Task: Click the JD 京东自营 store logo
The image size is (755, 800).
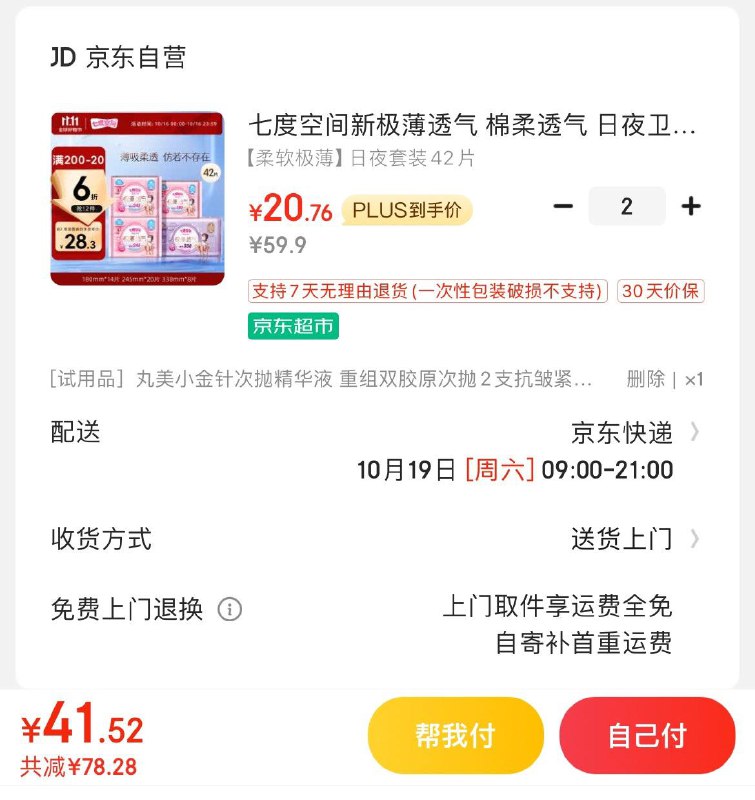Action: 99,58
